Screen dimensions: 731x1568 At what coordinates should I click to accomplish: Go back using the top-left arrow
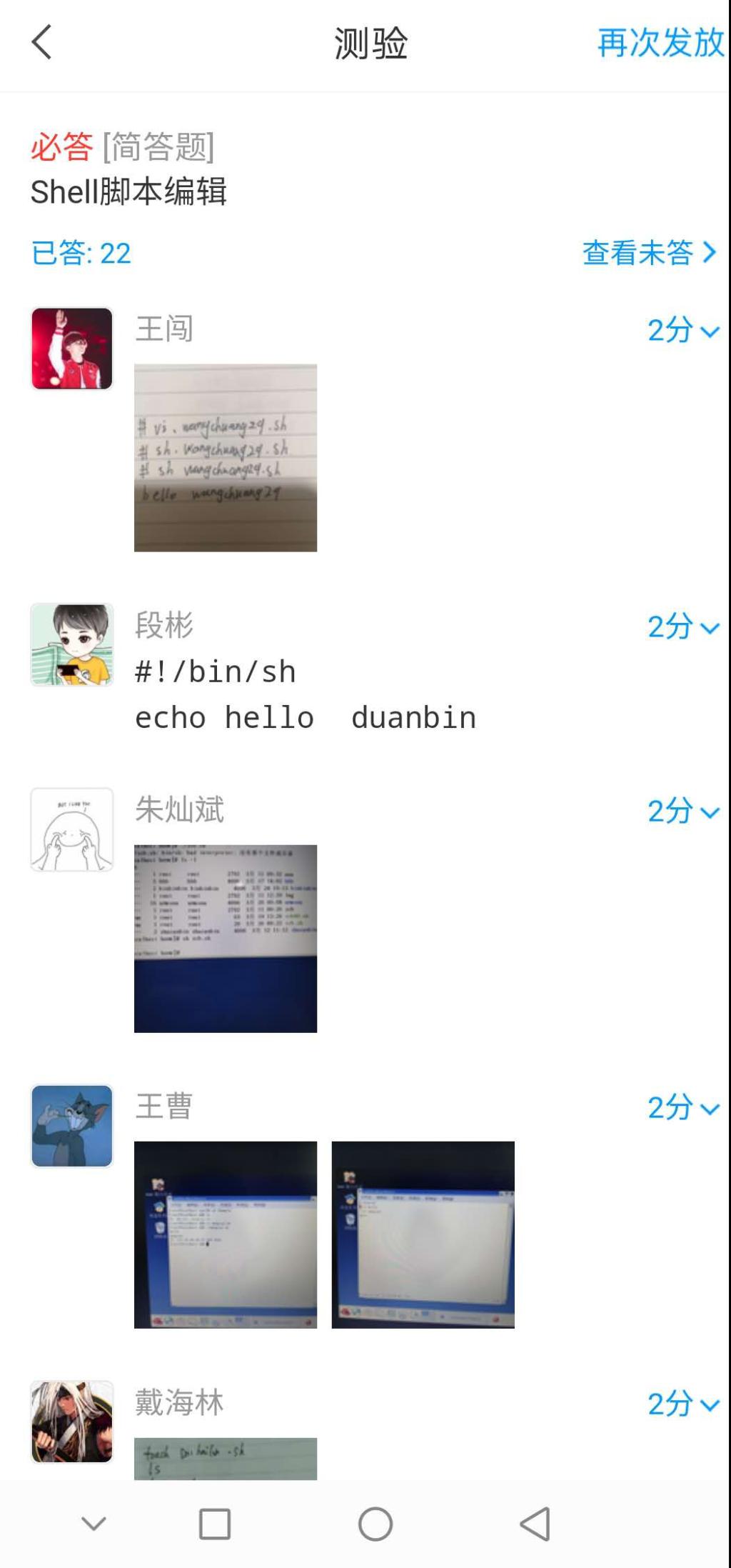point(42,42)
